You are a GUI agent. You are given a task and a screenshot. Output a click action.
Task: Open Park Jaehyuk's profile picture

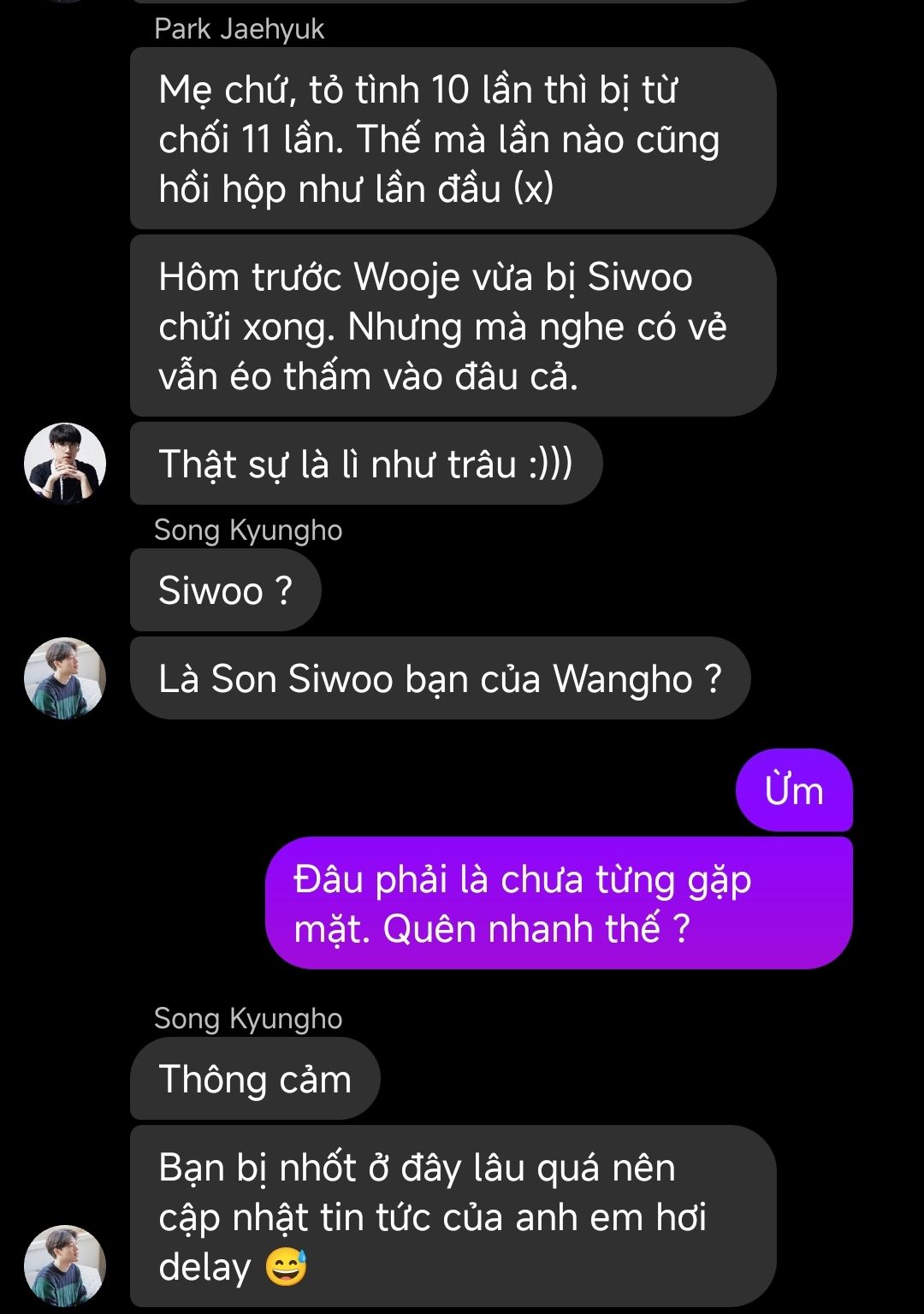(x=65, y=463)
